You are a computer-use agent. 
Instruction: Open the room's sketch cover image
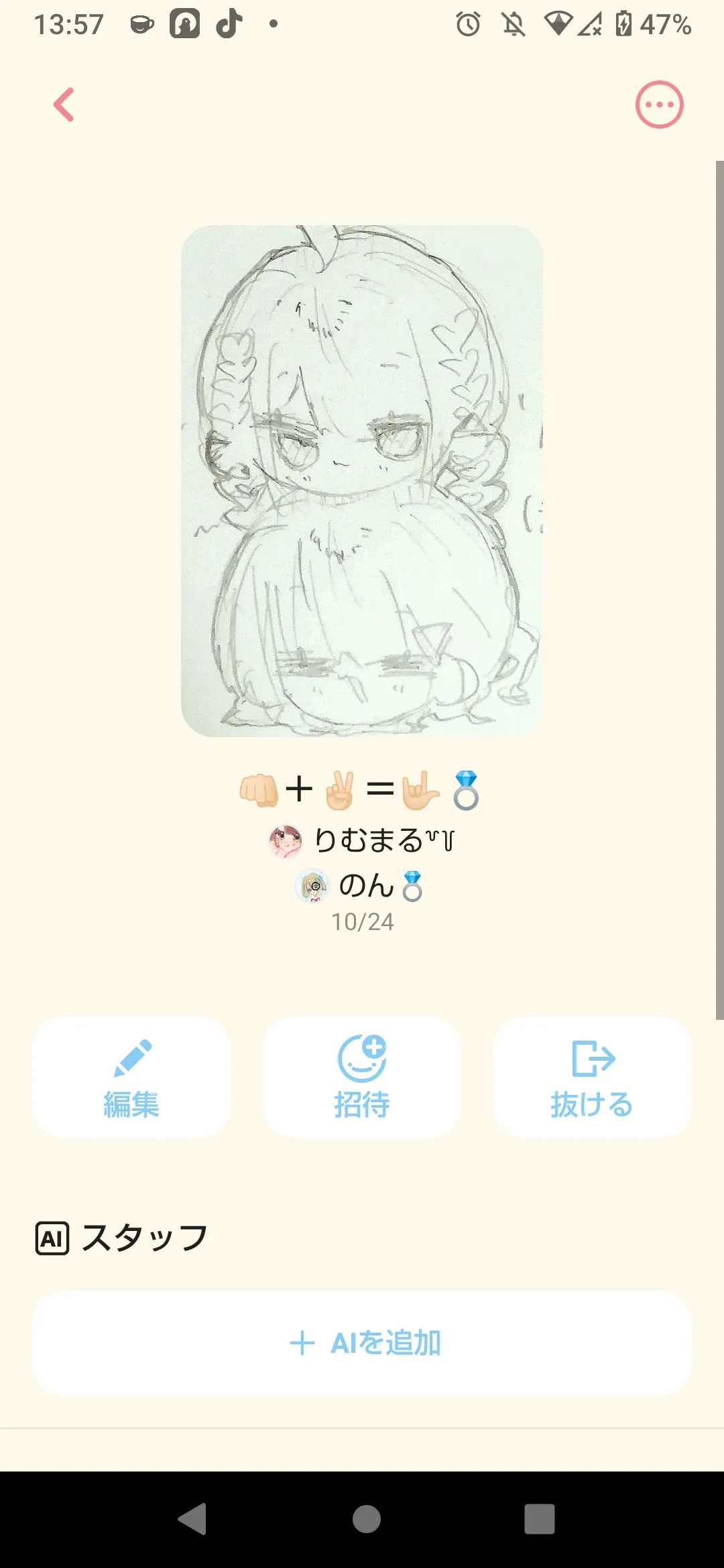[362, 480]
